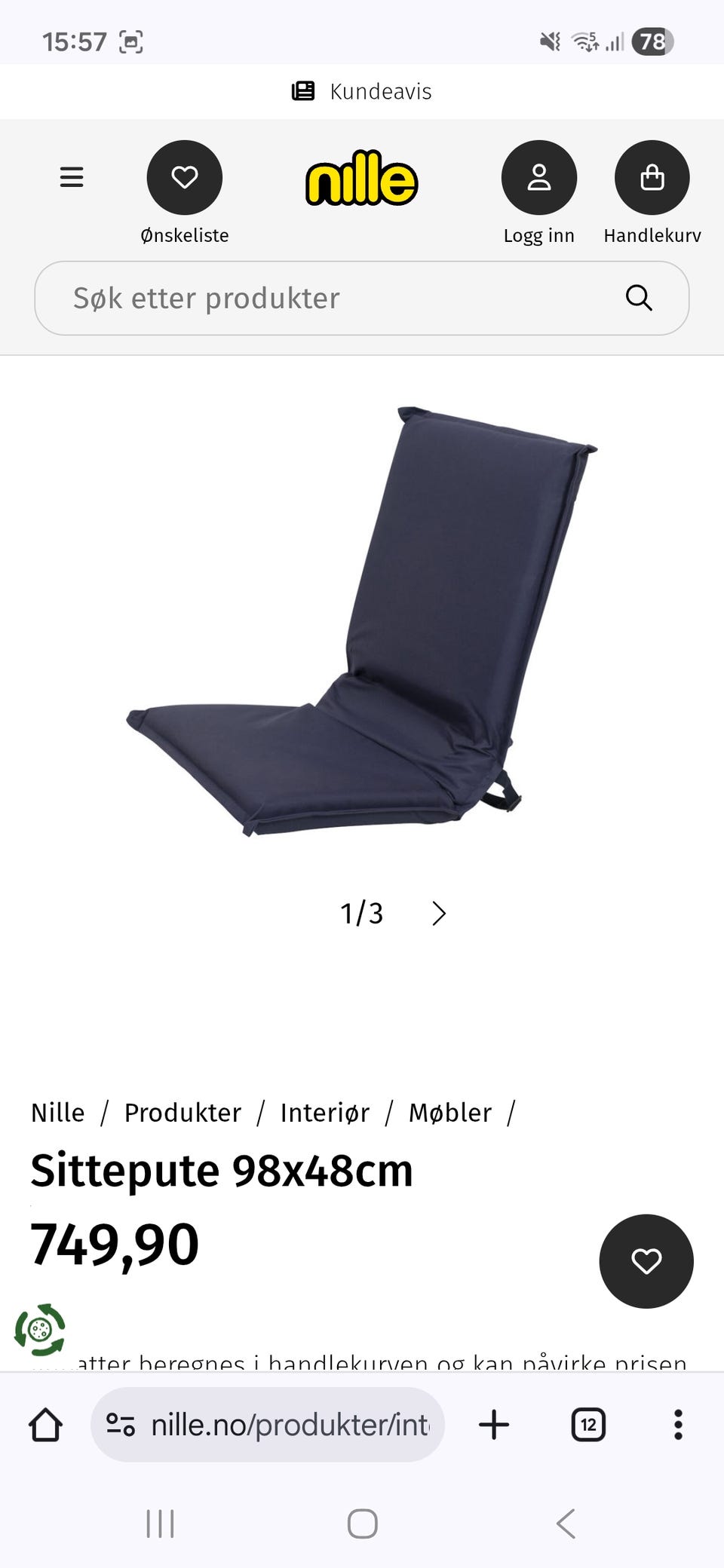Open the browser overflow menu
724x1568 pixels.
[677, 1424]
